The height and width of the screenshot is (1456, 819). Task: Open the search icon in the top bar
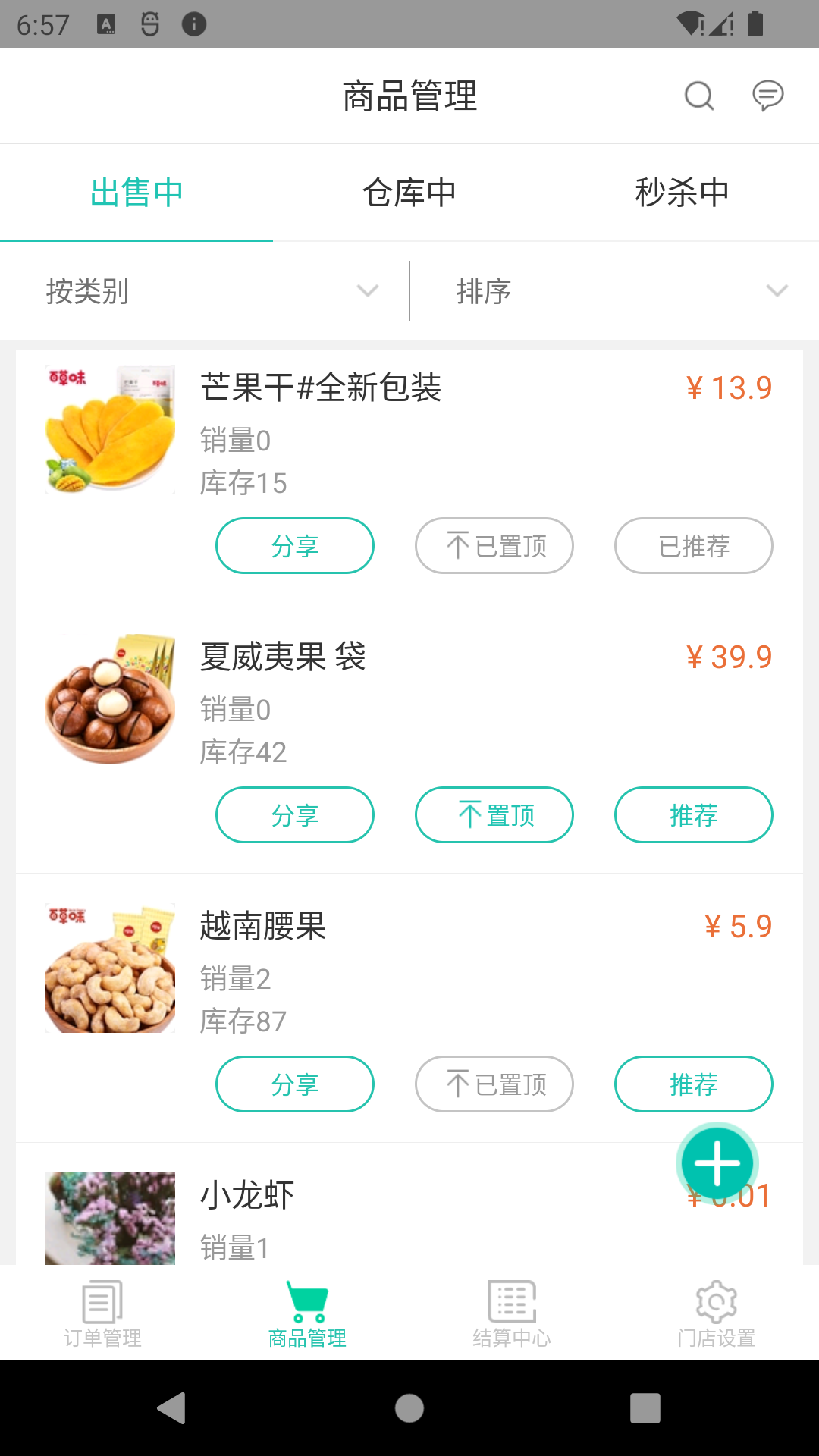[698, 96]
